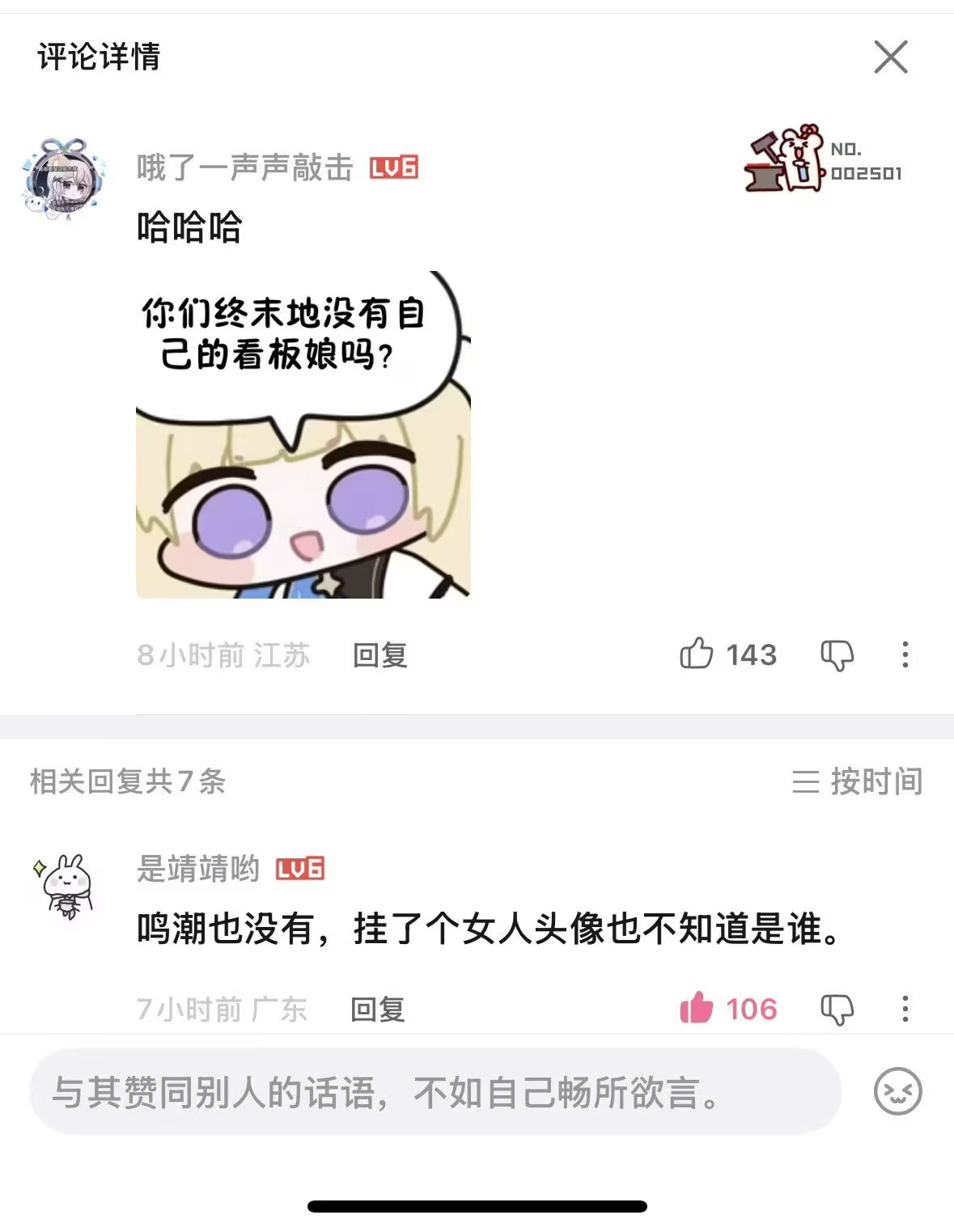
Task: Open more options for 哈哈哈 comment
Action: 905,654
